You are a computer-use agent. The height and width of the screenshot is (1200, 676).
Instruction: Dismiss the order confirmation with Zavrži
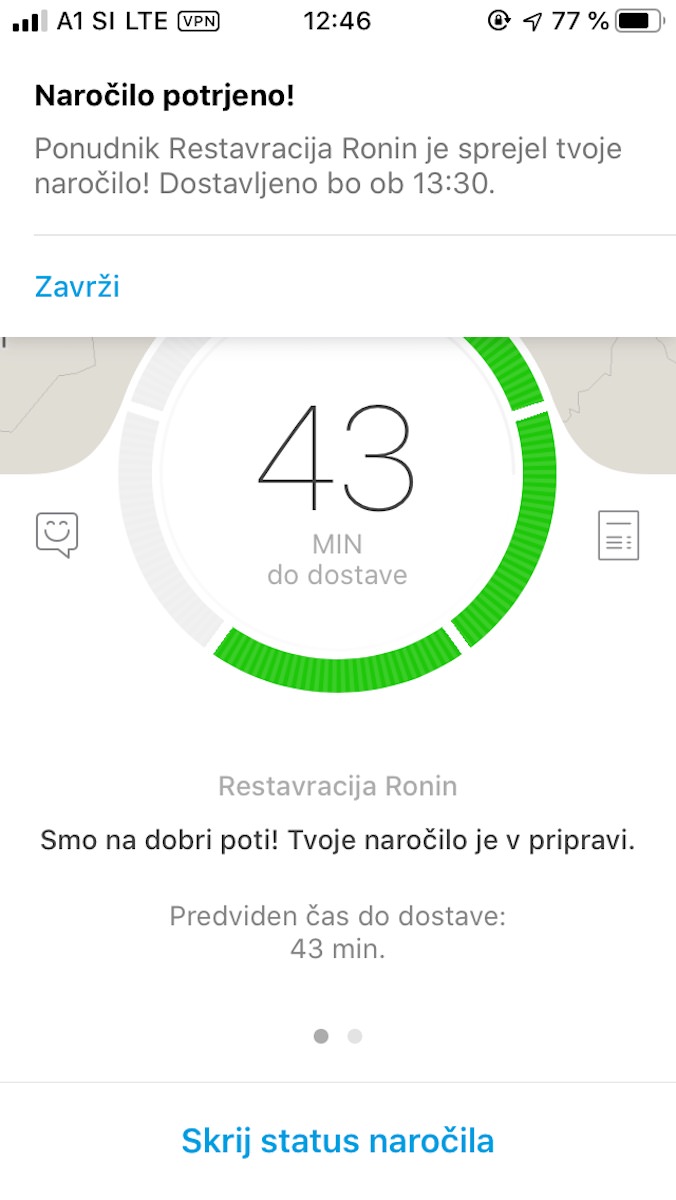coord(77,287)
